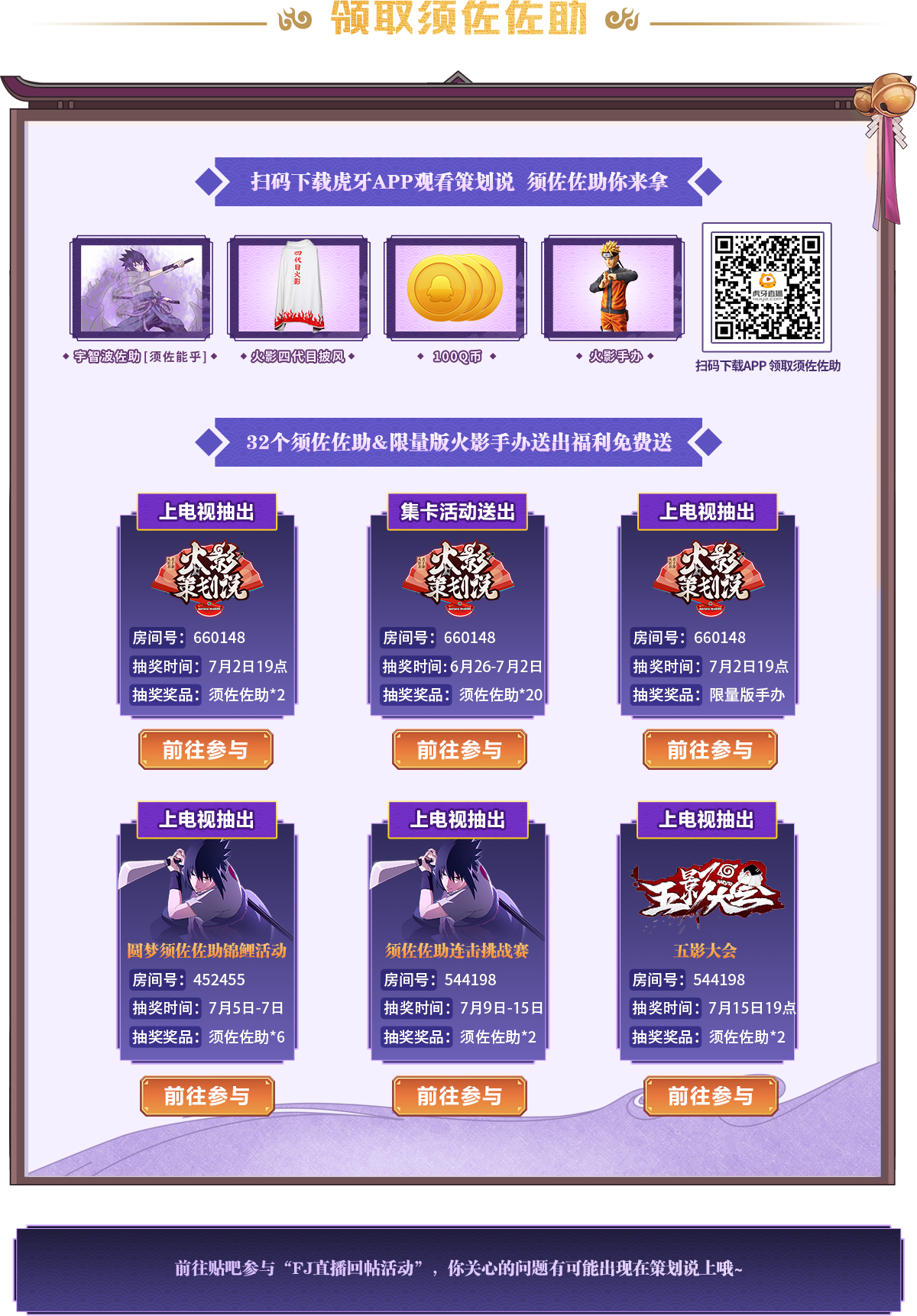Tap 前往参与 under the 限量版手办 prize card
The height and width of the screenshot is (1316, 917).
(710, 749)
